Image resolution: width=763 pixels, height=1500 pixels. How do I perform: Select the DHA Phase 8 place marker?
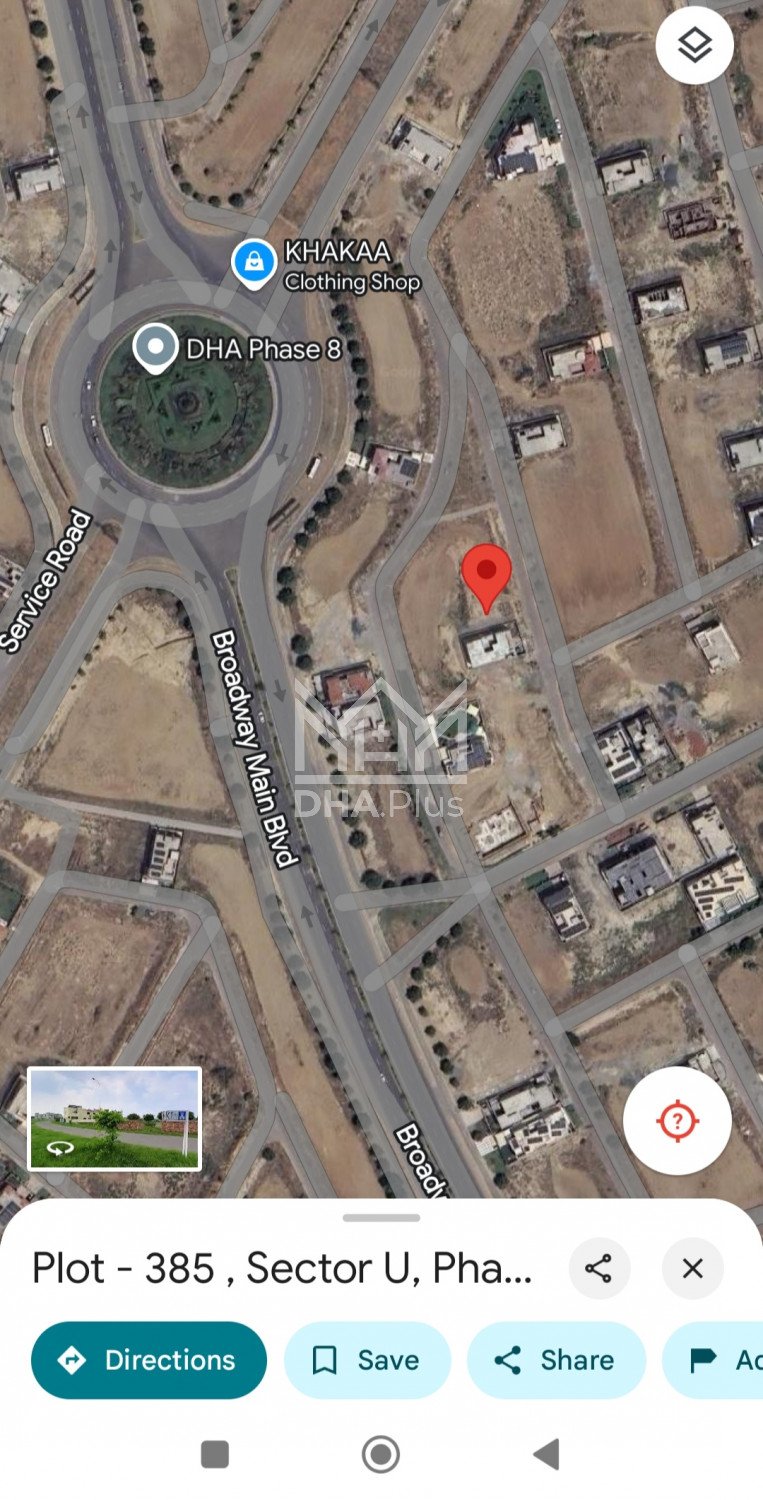tap(156, 348)
